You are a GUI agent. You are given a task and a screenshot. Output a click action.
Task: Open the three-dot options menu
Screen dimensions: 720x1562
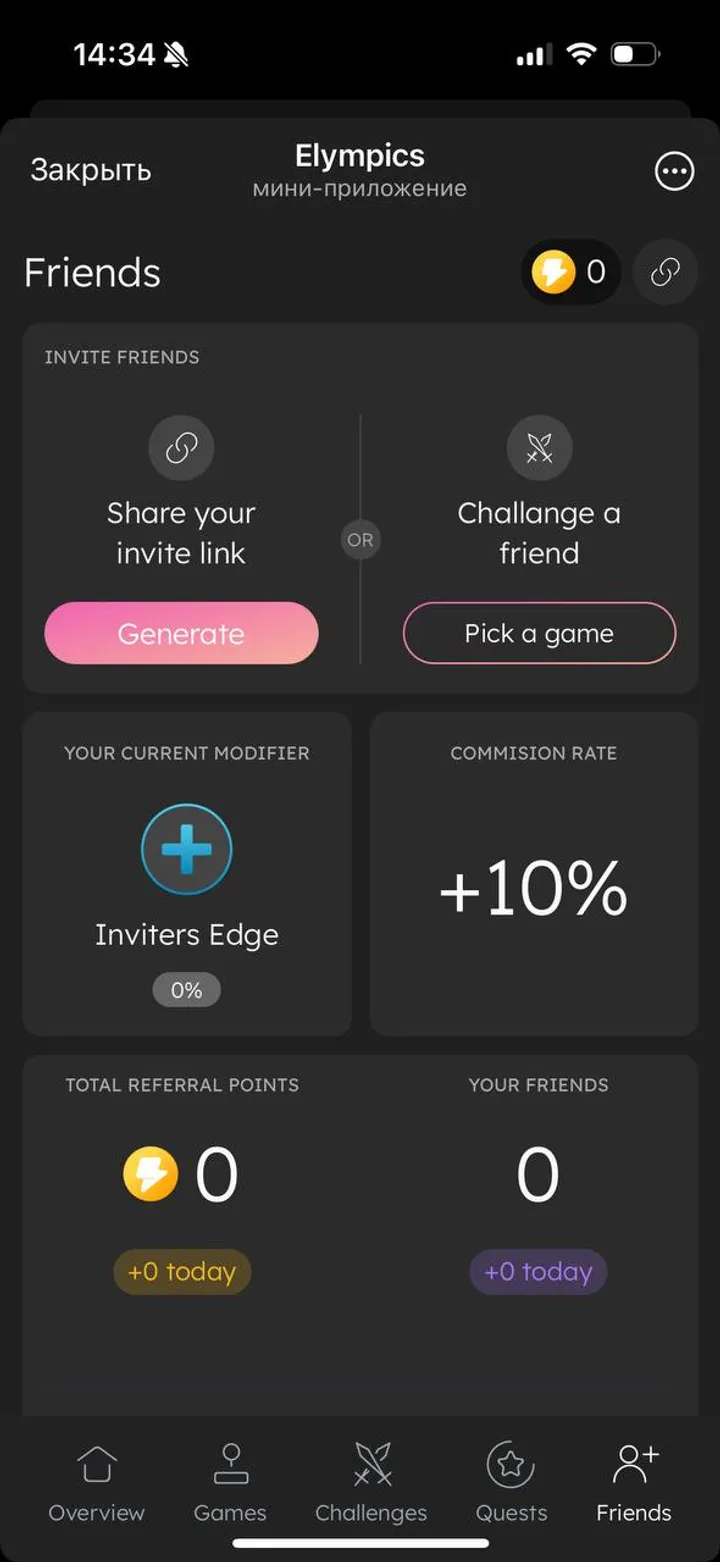coord(674,171)
